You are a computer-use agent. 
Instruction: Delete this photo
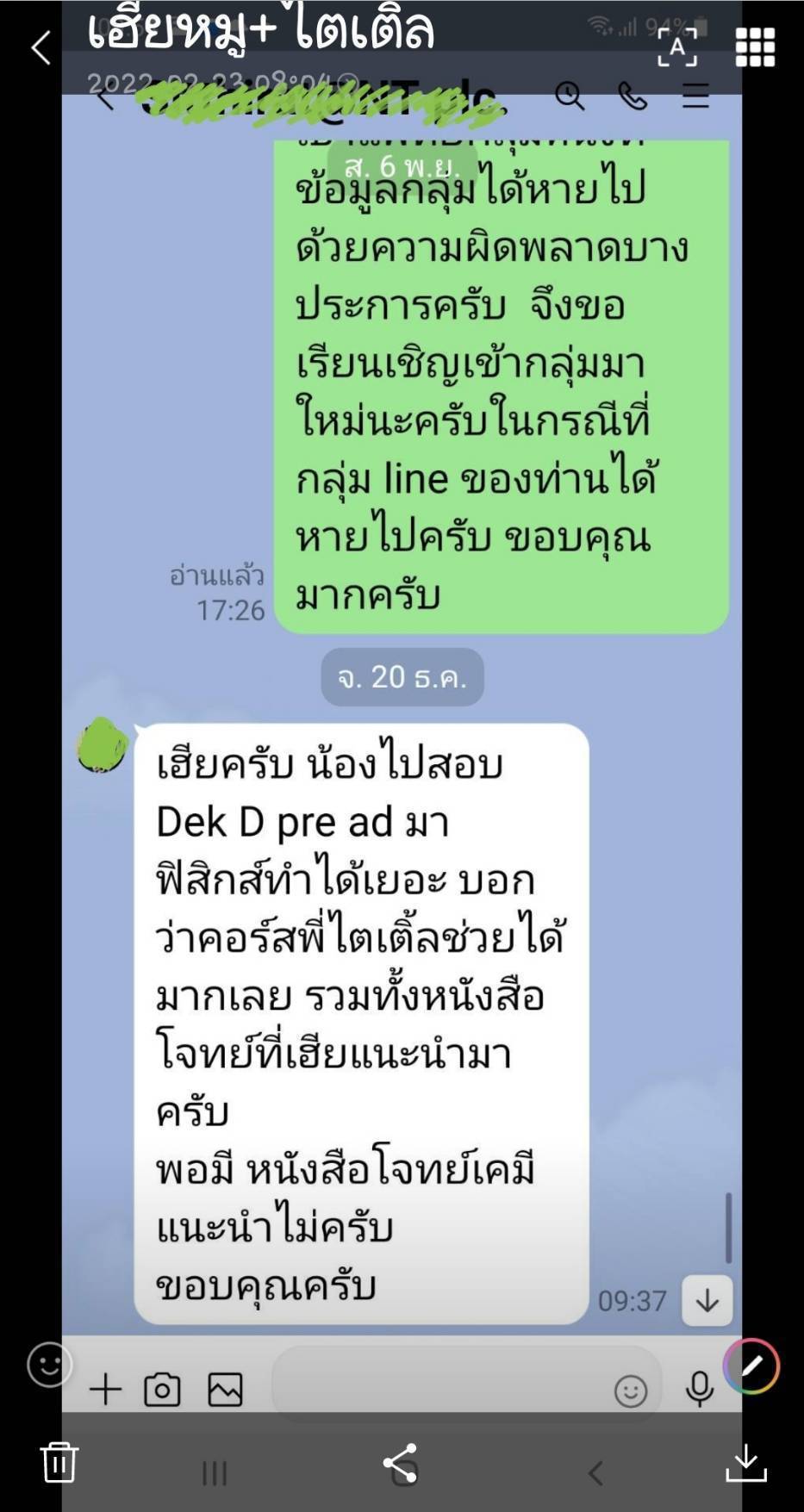59,1461
